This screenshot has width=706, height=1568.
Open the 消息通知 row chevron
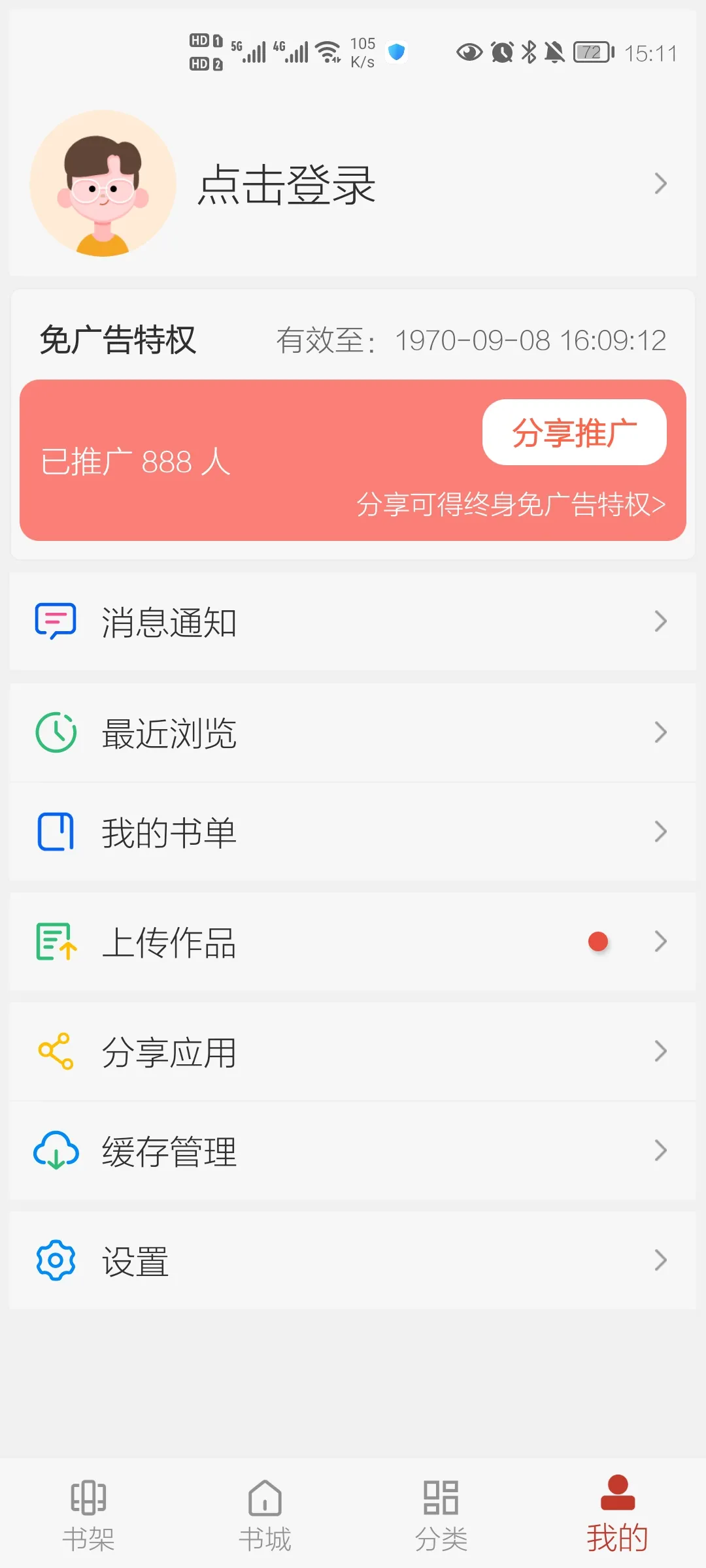[x=660, y=622]
